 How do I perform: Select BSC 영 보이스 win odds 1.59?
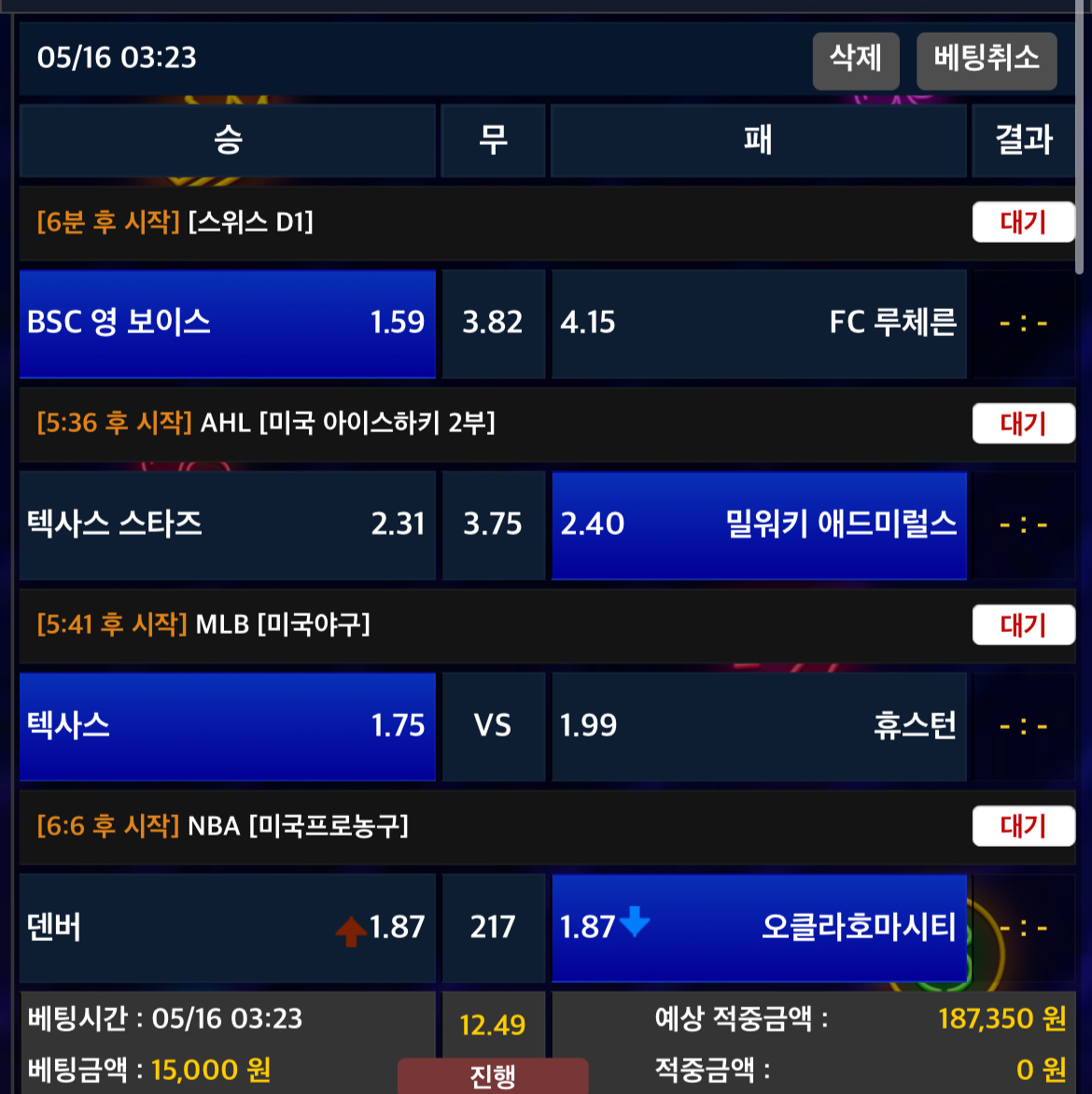[227, 323]
